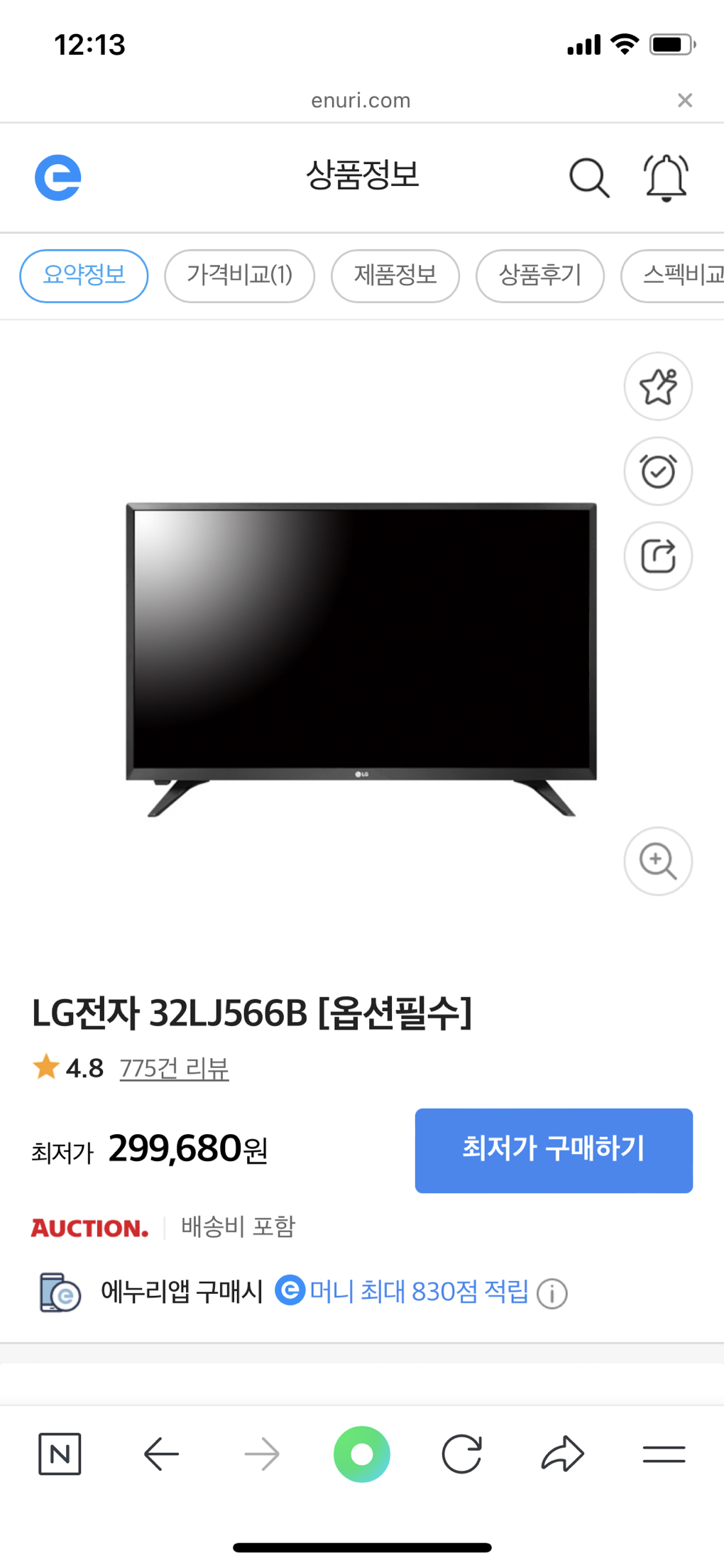Open the Enuri home logo

click(x=58, y=178)
